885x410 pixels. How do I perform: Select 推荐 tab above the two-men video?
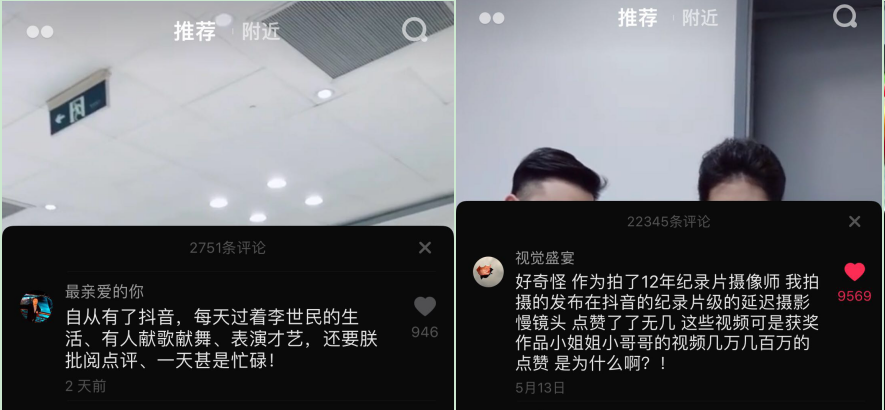point(637,18)
